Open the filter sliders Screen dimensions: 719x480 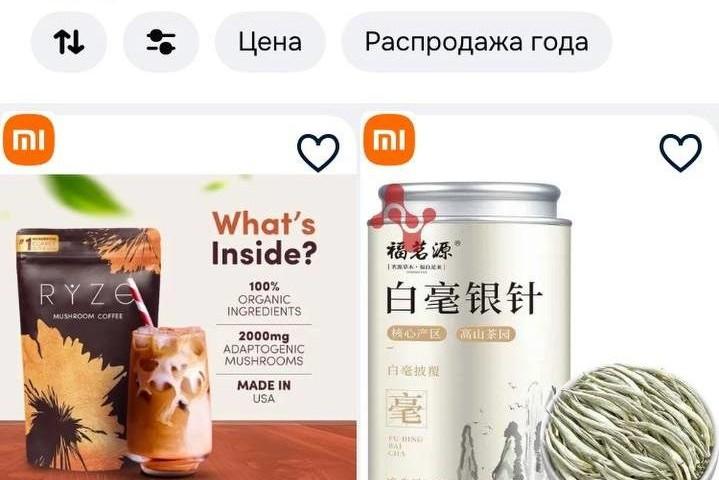161,42
